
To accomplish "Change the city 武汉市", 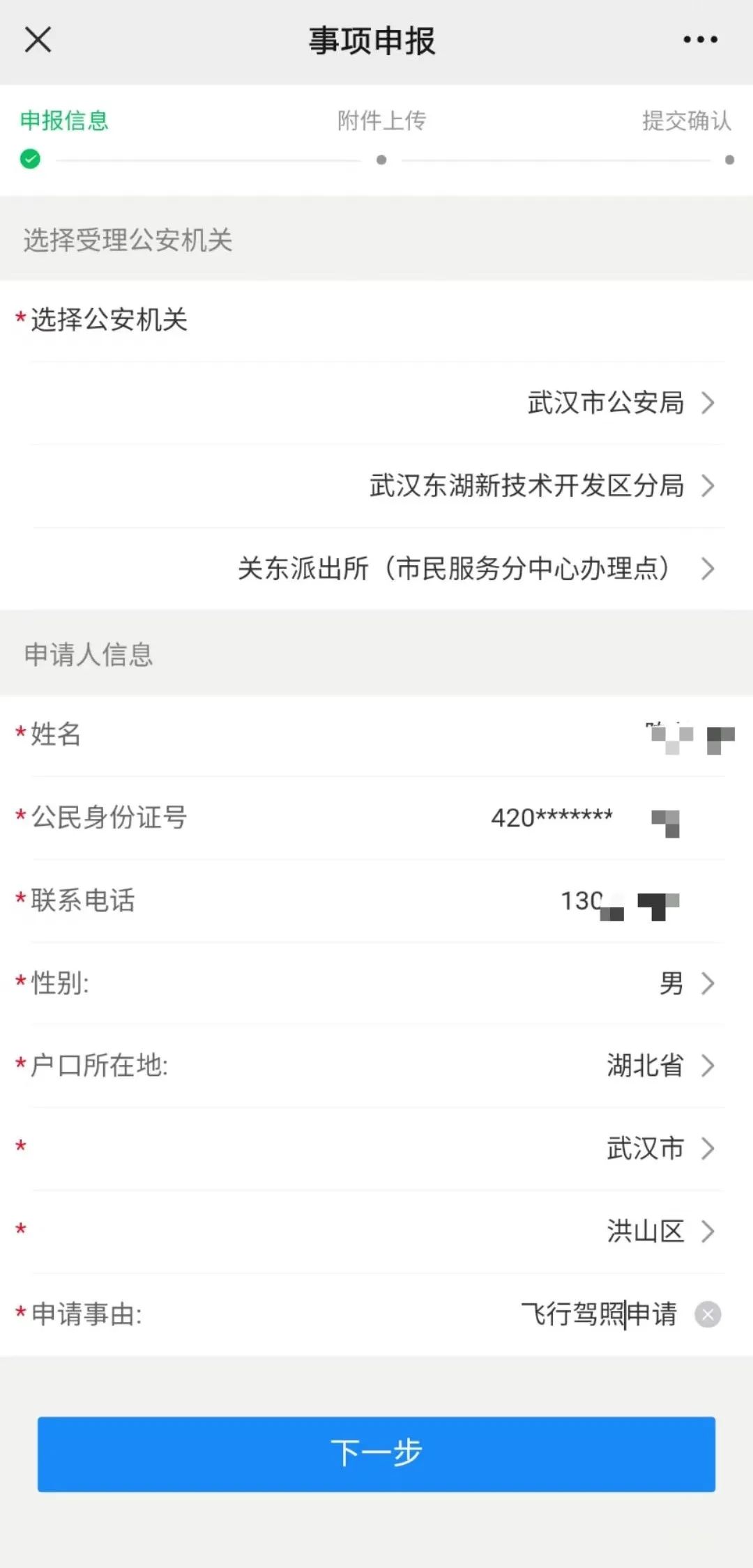I will [659, 1148].
